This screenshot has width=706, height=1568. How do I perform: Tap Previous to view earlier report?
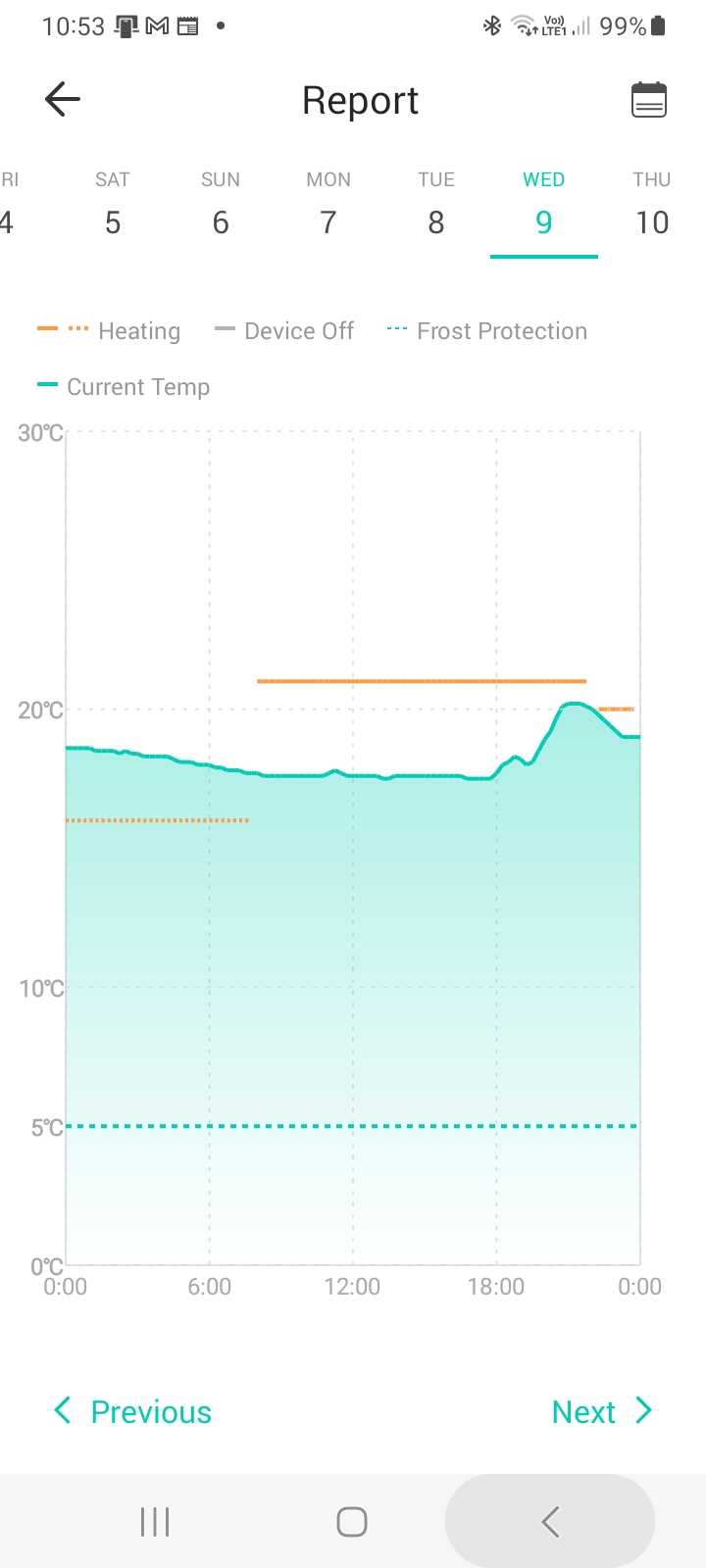pyautogui.click(x=132, y=1411)
